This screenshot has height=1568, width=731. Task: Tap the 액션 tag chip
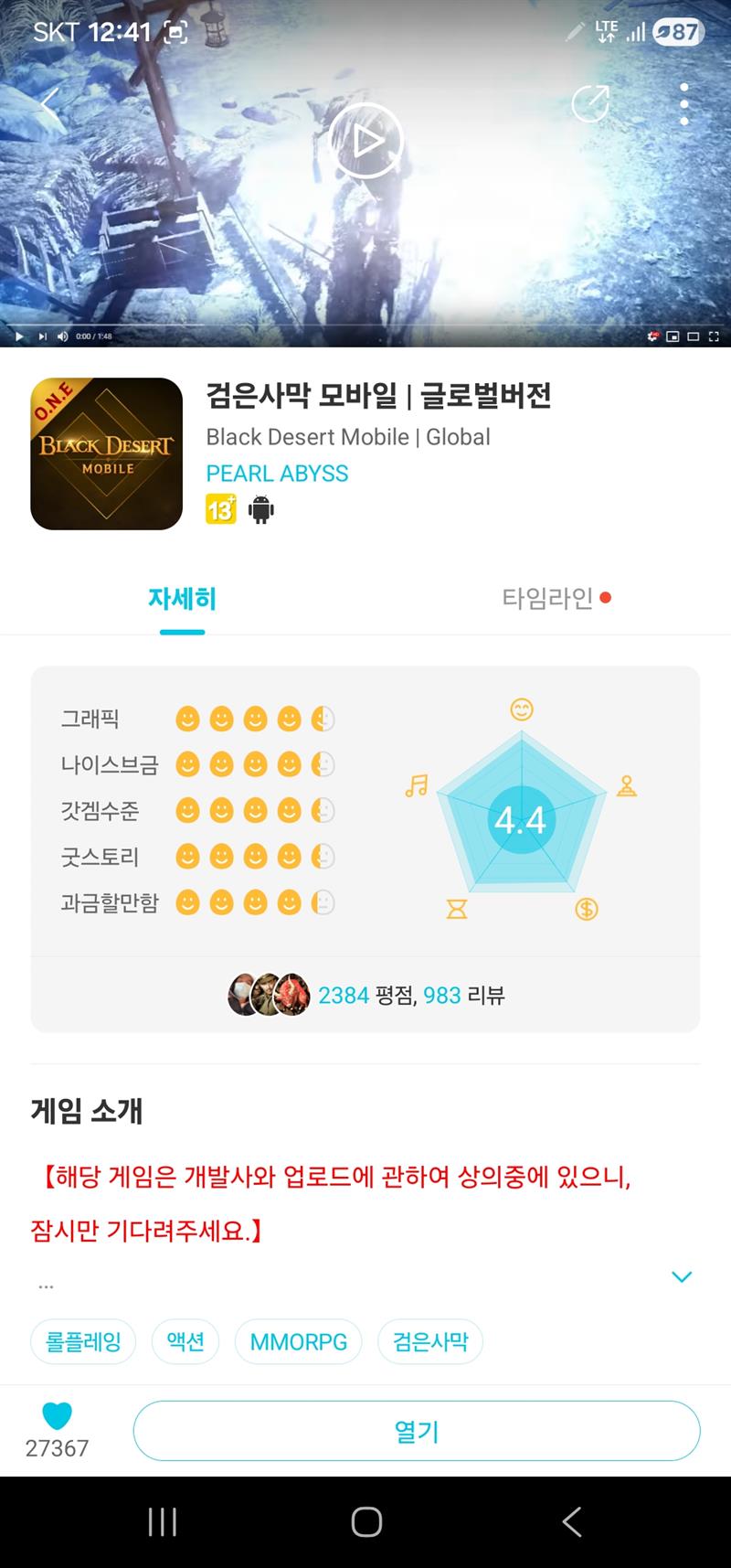tap(185, 1341)
